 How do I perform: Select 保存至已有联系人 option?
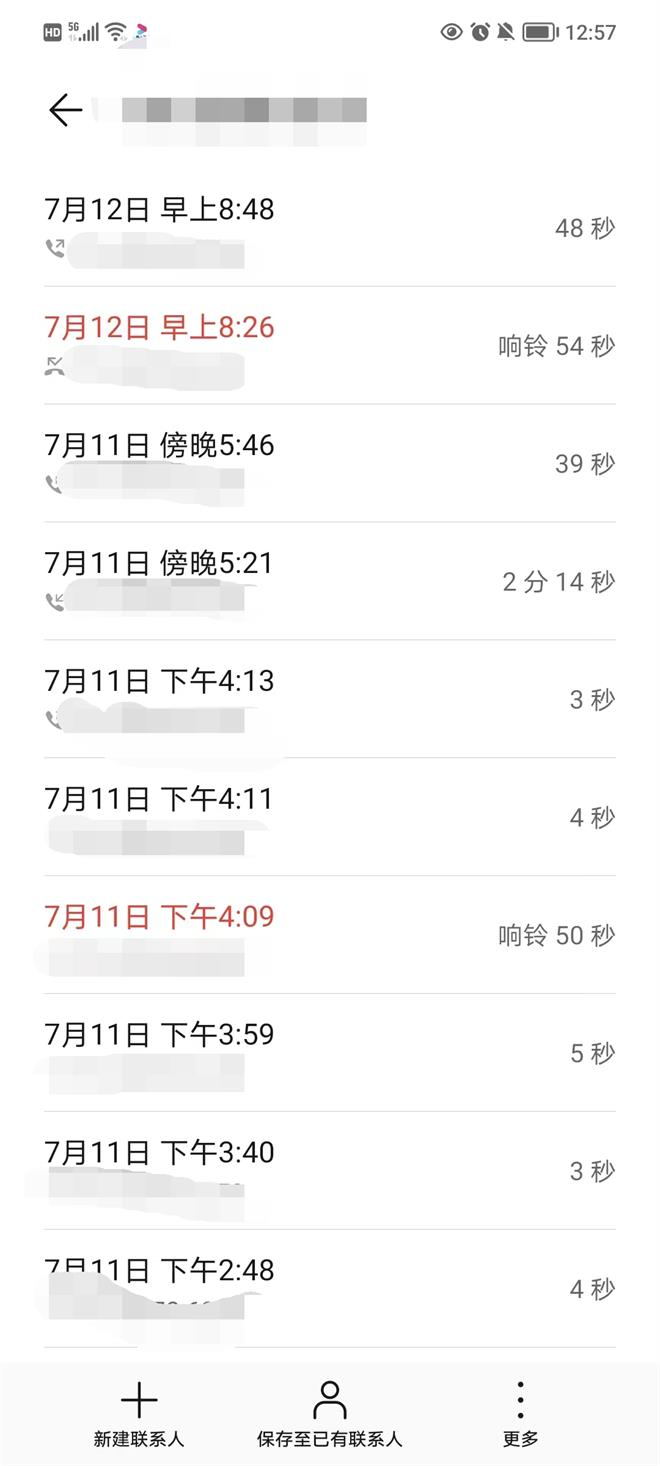pos(329,1413)
